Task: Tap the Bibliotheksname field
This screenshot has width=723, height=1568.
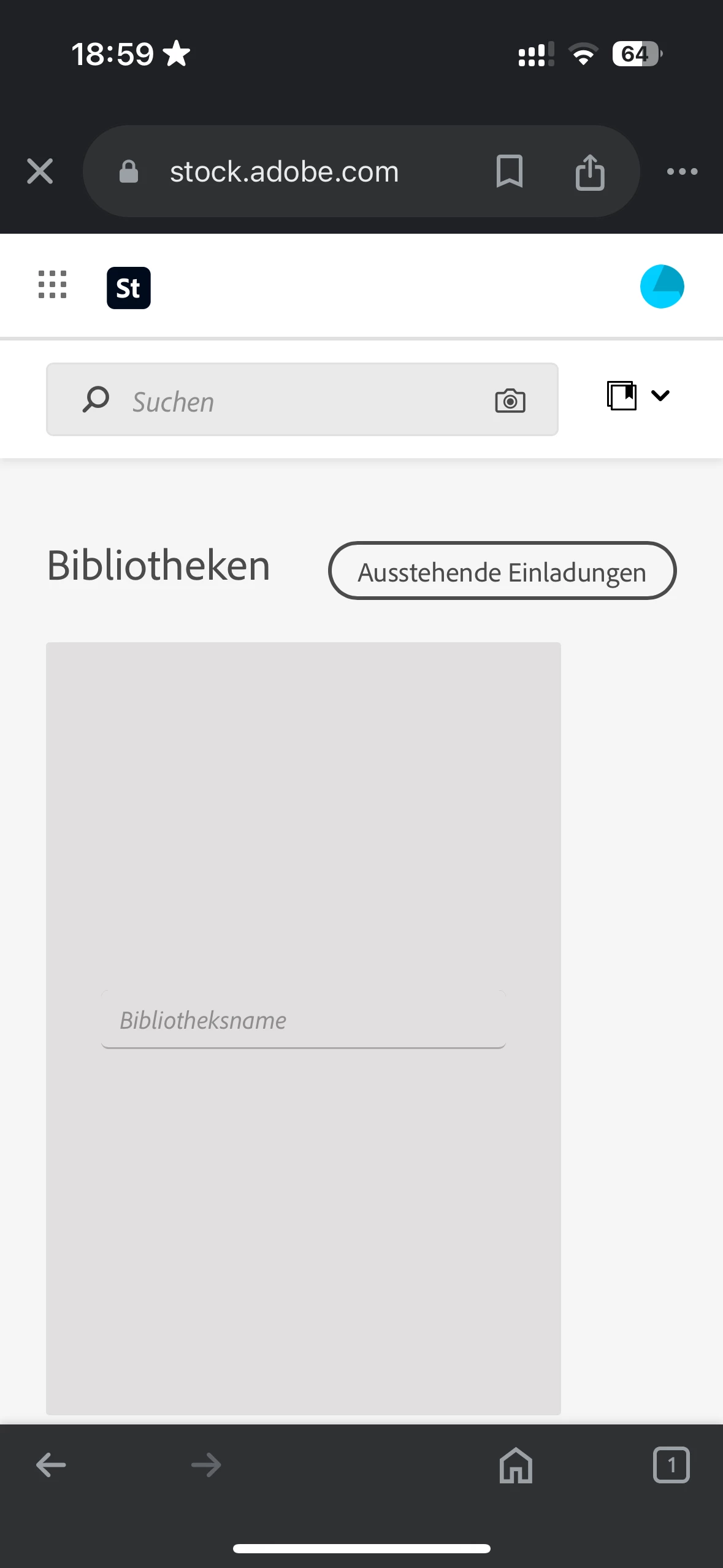Action: (x=303, y=1020)
